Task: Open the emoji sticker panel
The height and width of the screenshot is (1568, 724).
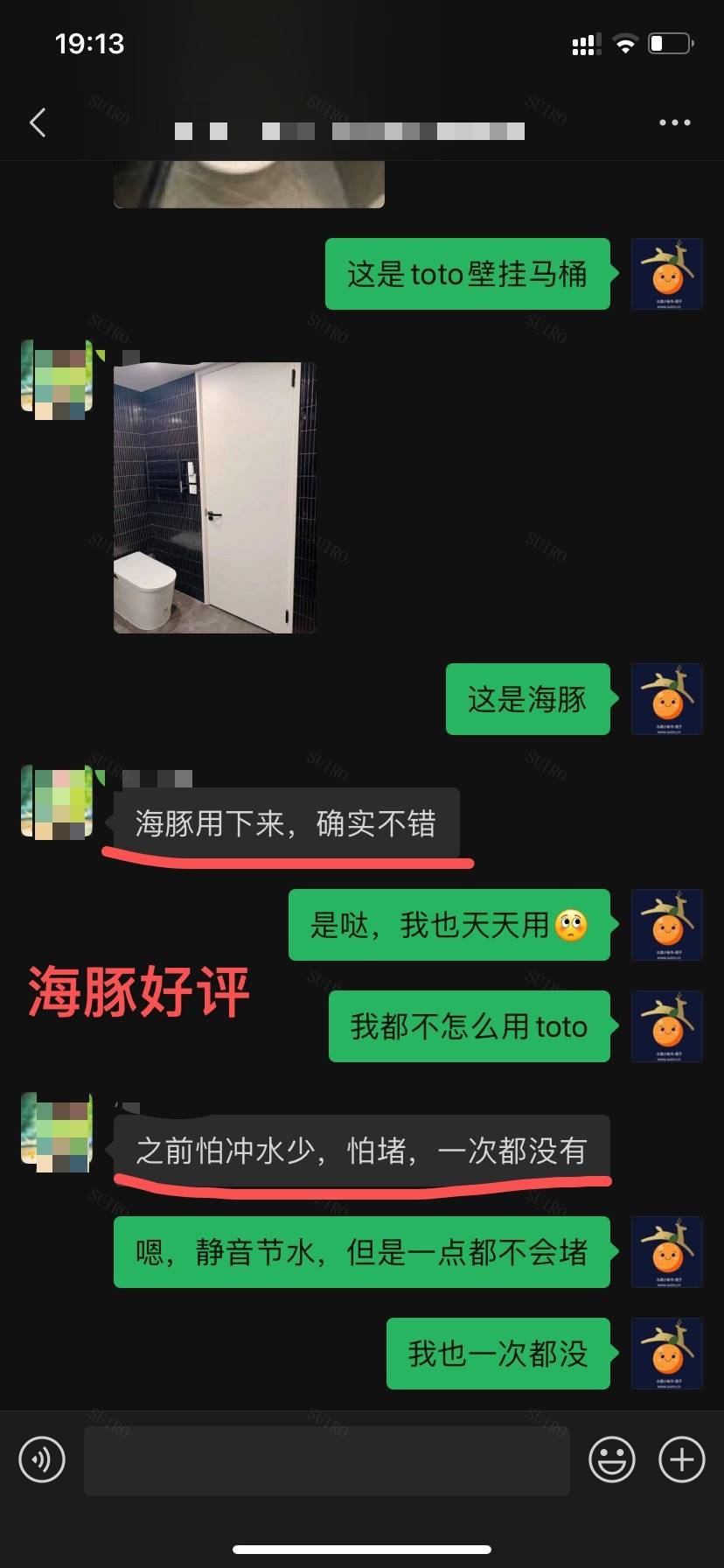Action: tap(611, 1459)
